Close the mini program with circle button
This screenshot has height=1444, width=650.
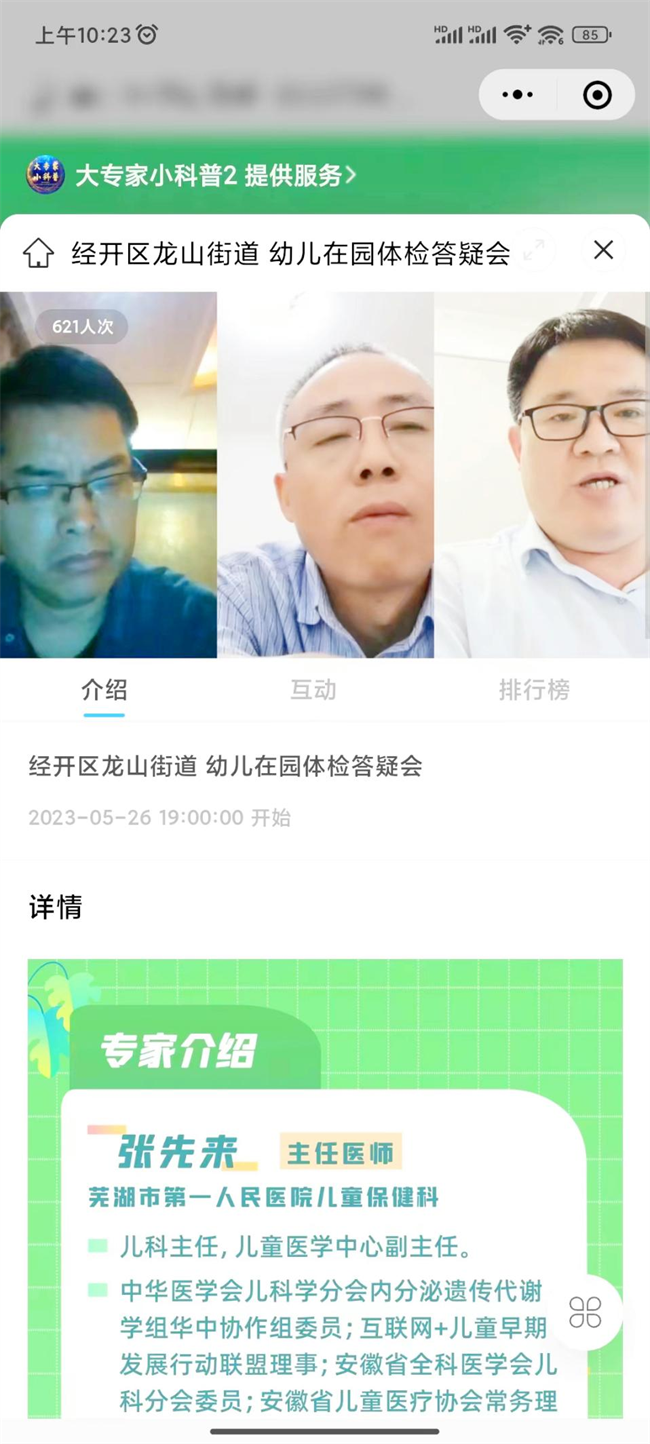click(x=597, y=95)
